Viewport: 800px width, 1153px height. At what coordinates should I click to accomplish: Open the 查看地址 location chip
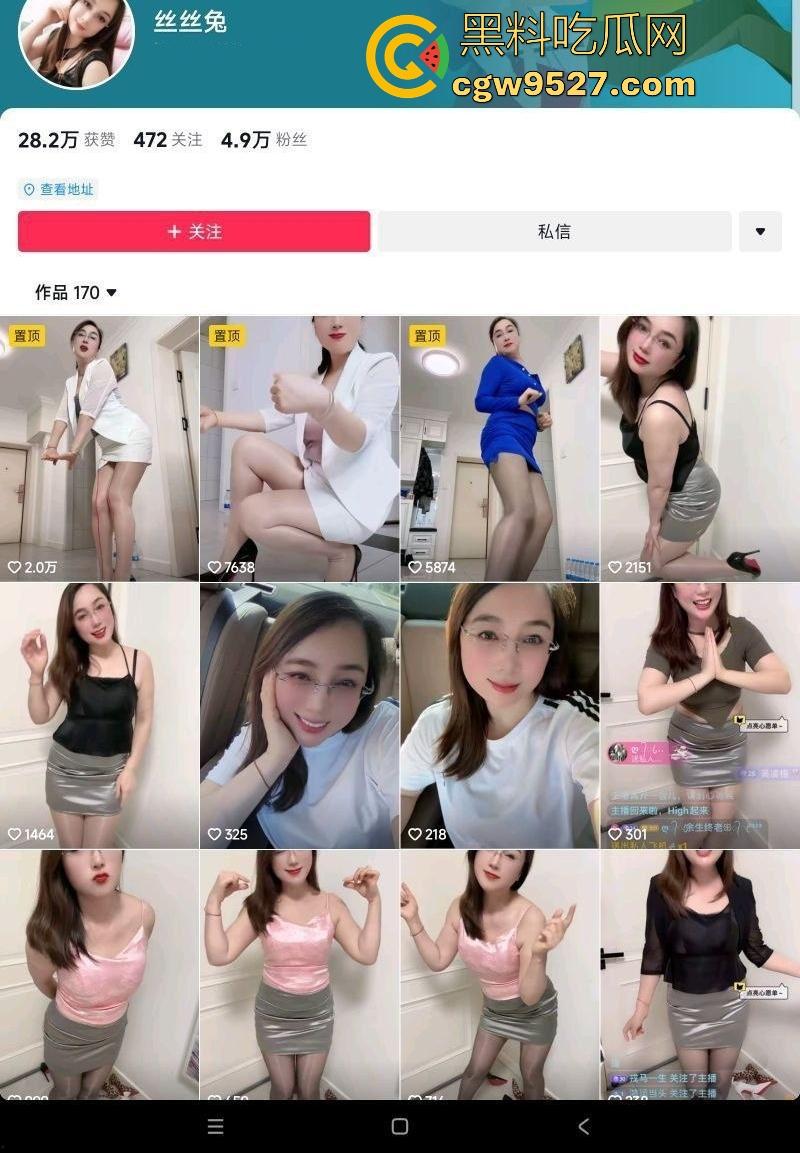coord(59,189)
